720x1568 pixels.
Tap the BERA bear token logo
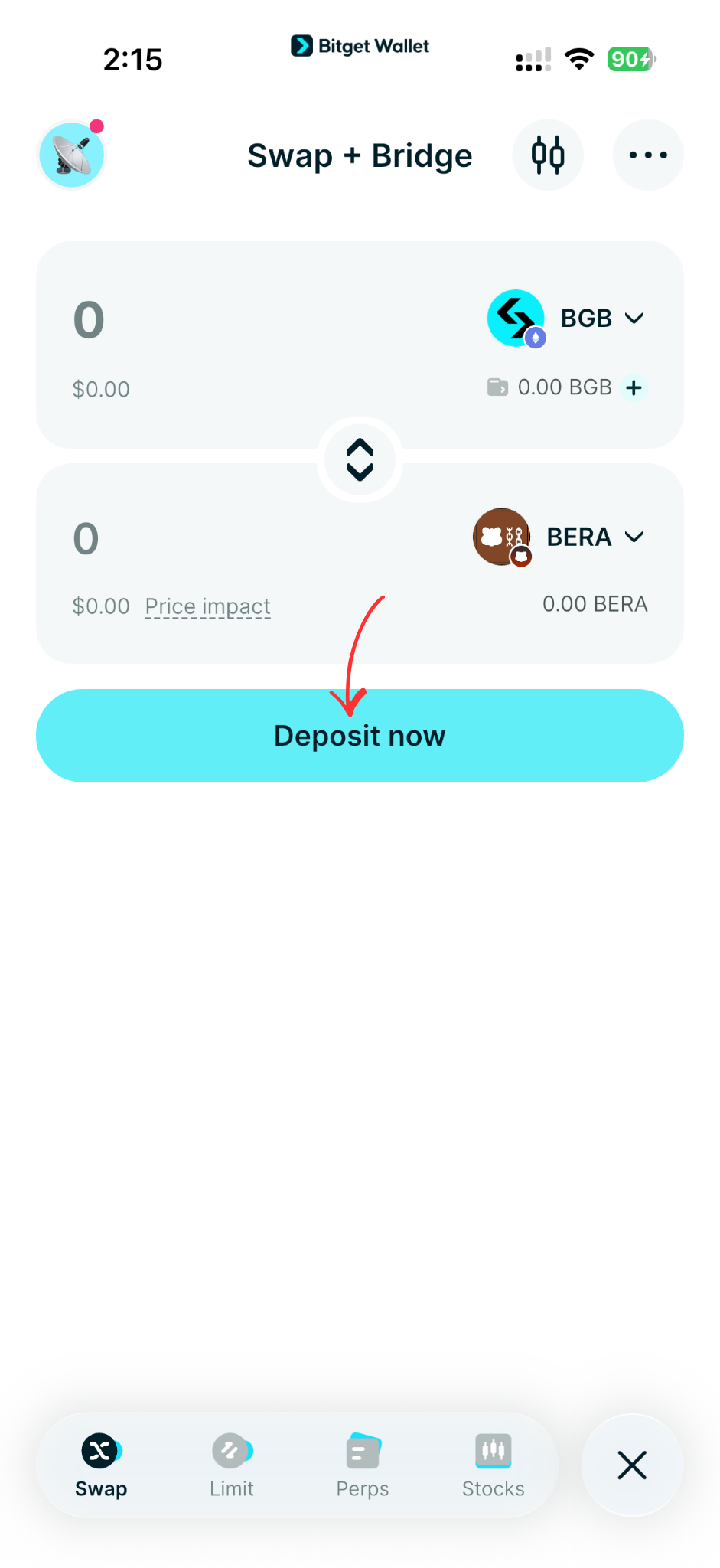pyautogui.click(x=501, y=537)
